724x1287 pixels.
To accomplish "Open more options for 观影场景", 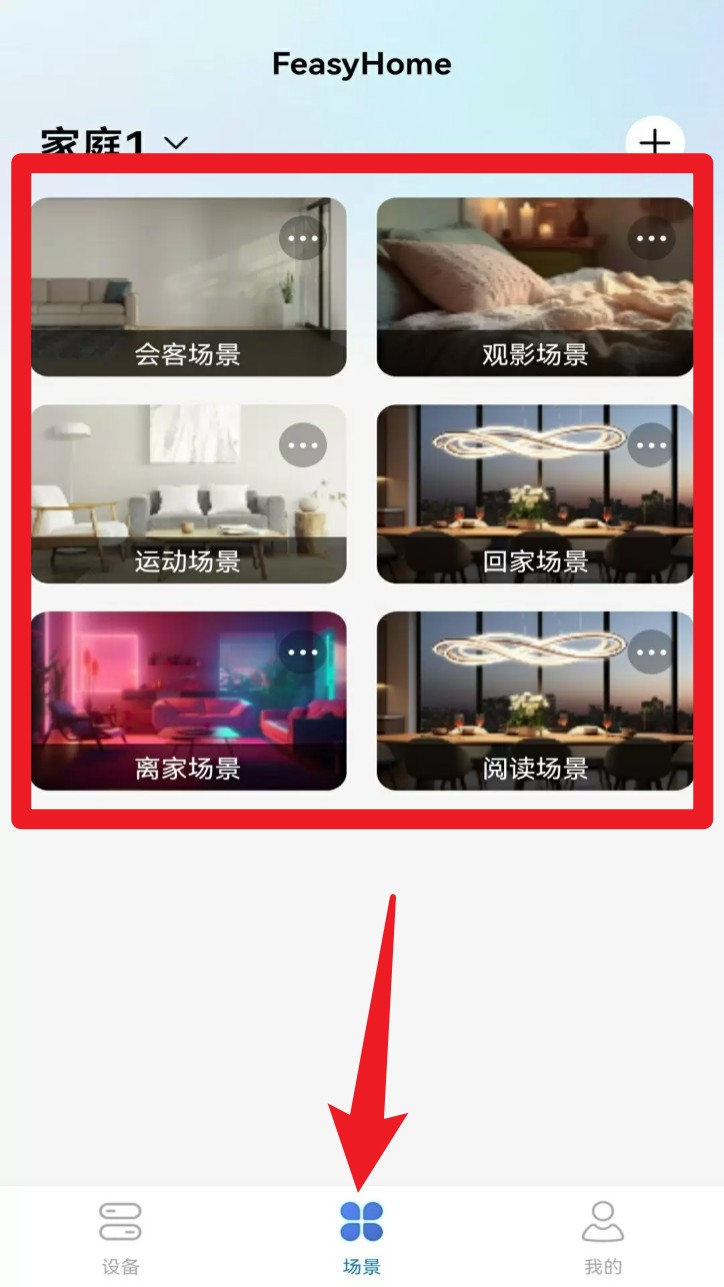I will click(651, 238).
